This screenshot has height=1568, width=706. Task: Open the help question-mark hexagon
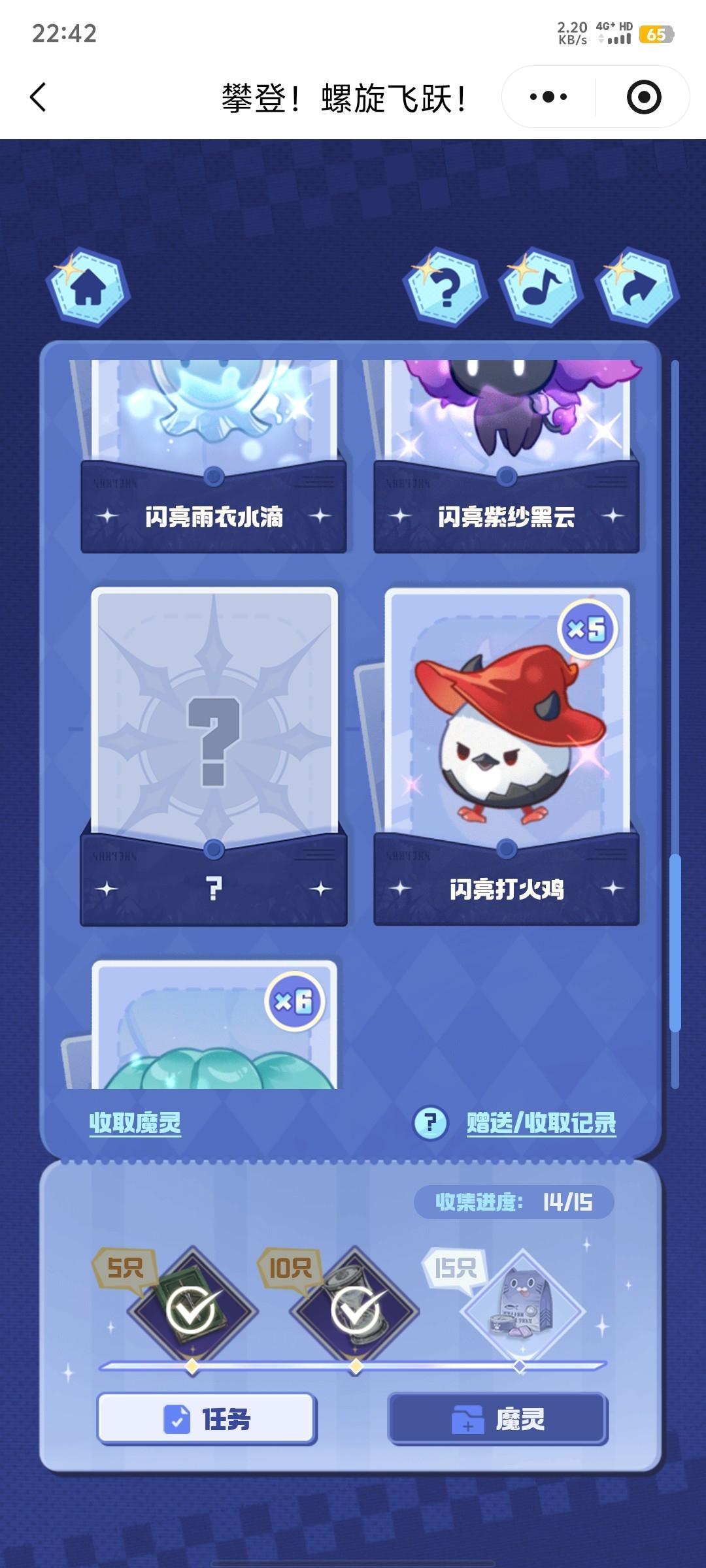tap(445, 287)
